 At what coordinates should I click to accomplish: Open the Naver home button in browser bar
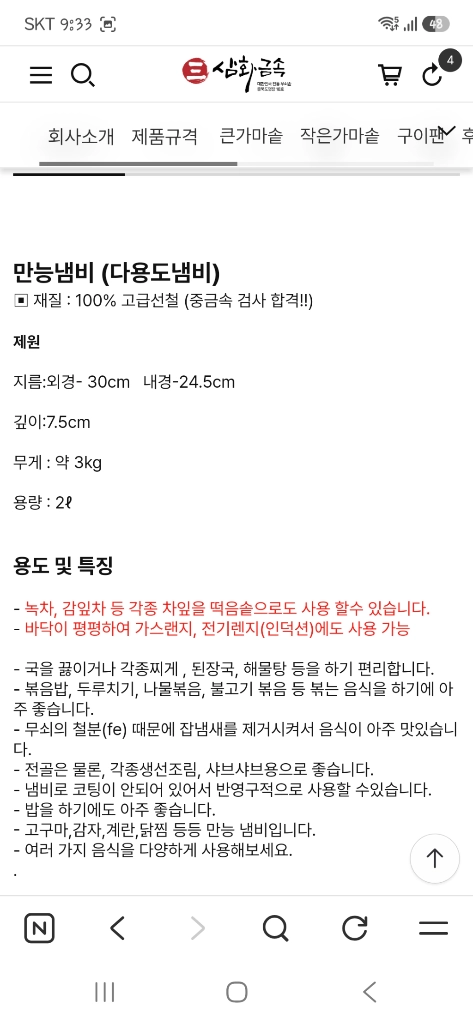[x=39, y=928]
